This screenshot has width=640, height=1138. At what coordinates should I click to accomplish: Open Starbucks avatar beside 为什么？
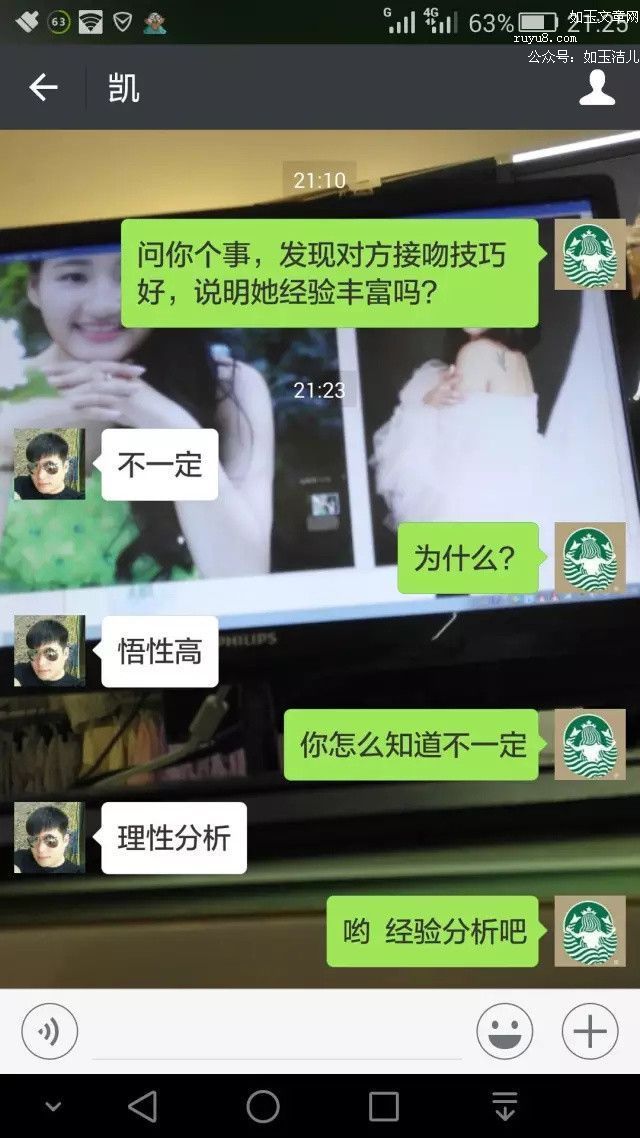pyautogui.click(x=590, y=558)
